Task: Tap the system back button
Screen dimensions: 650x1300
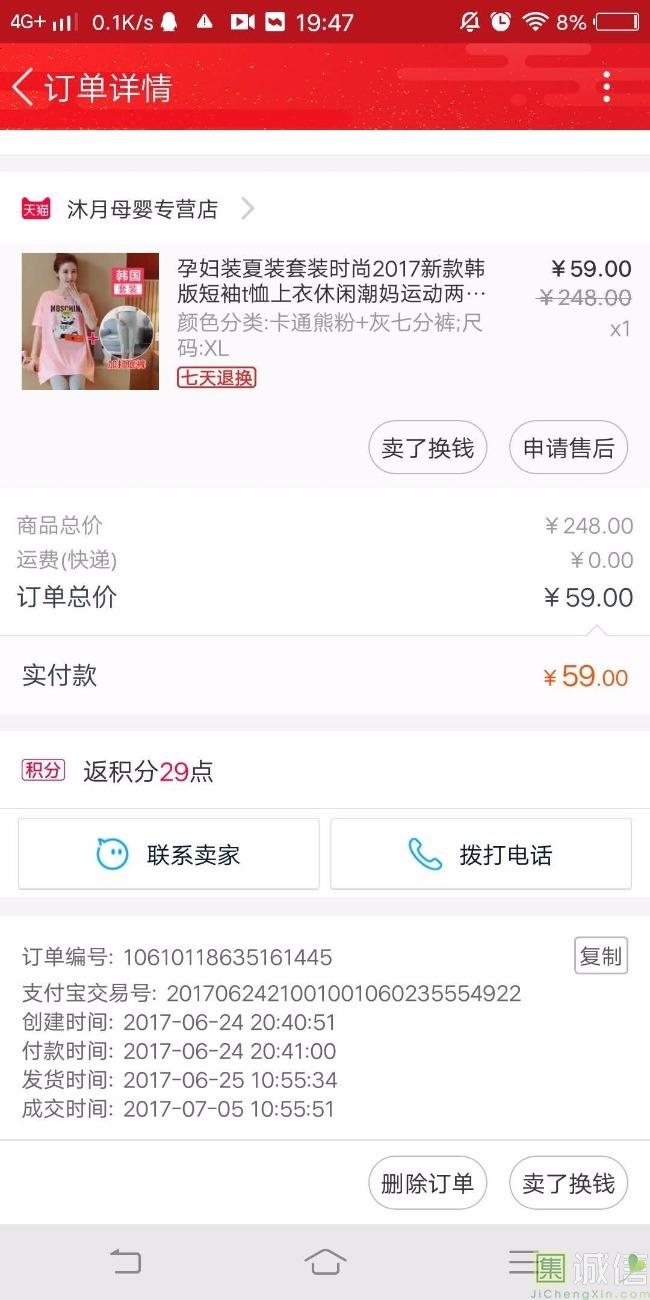Action: (x=126, y=1262)
